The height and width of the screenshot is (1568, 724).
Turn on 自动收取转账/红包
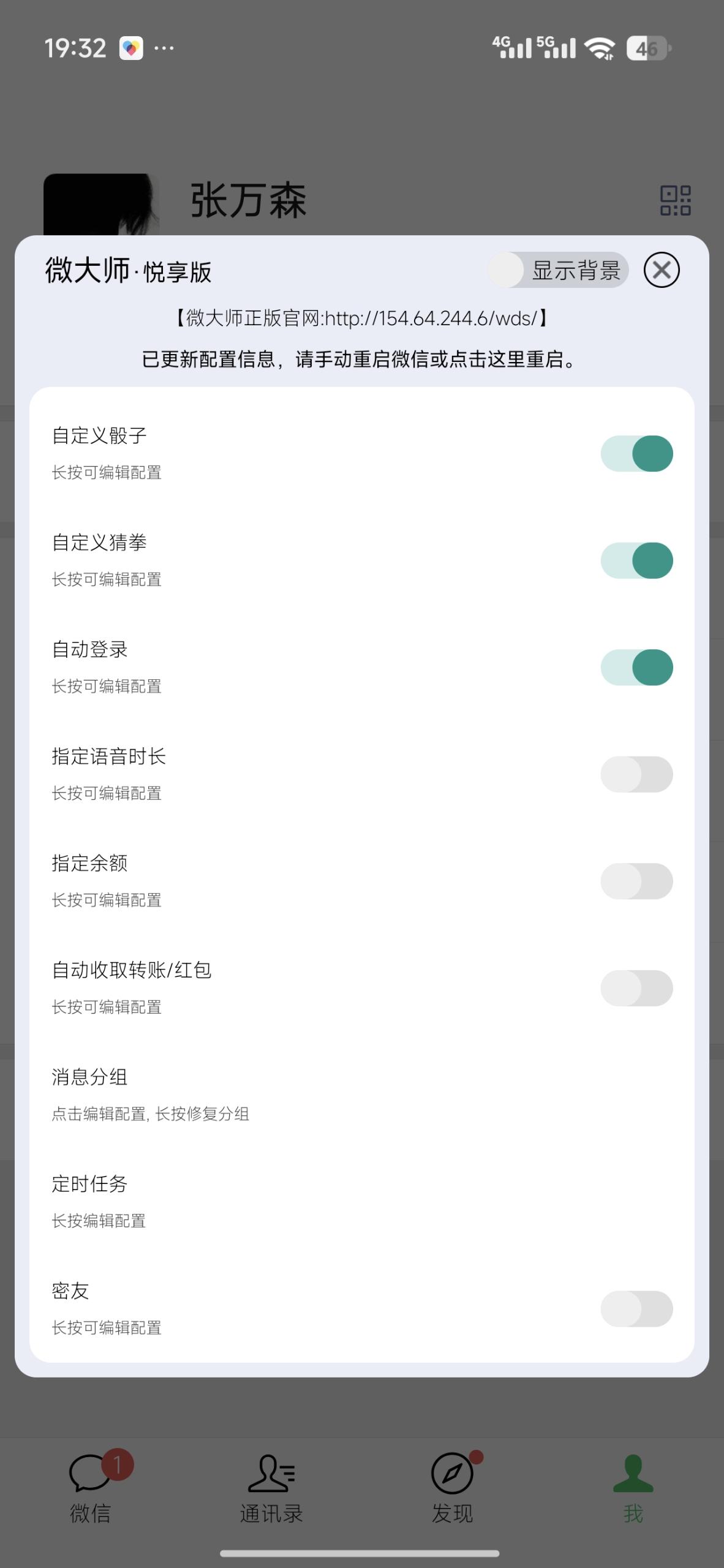pyautogui.click(x=637, y=987)
